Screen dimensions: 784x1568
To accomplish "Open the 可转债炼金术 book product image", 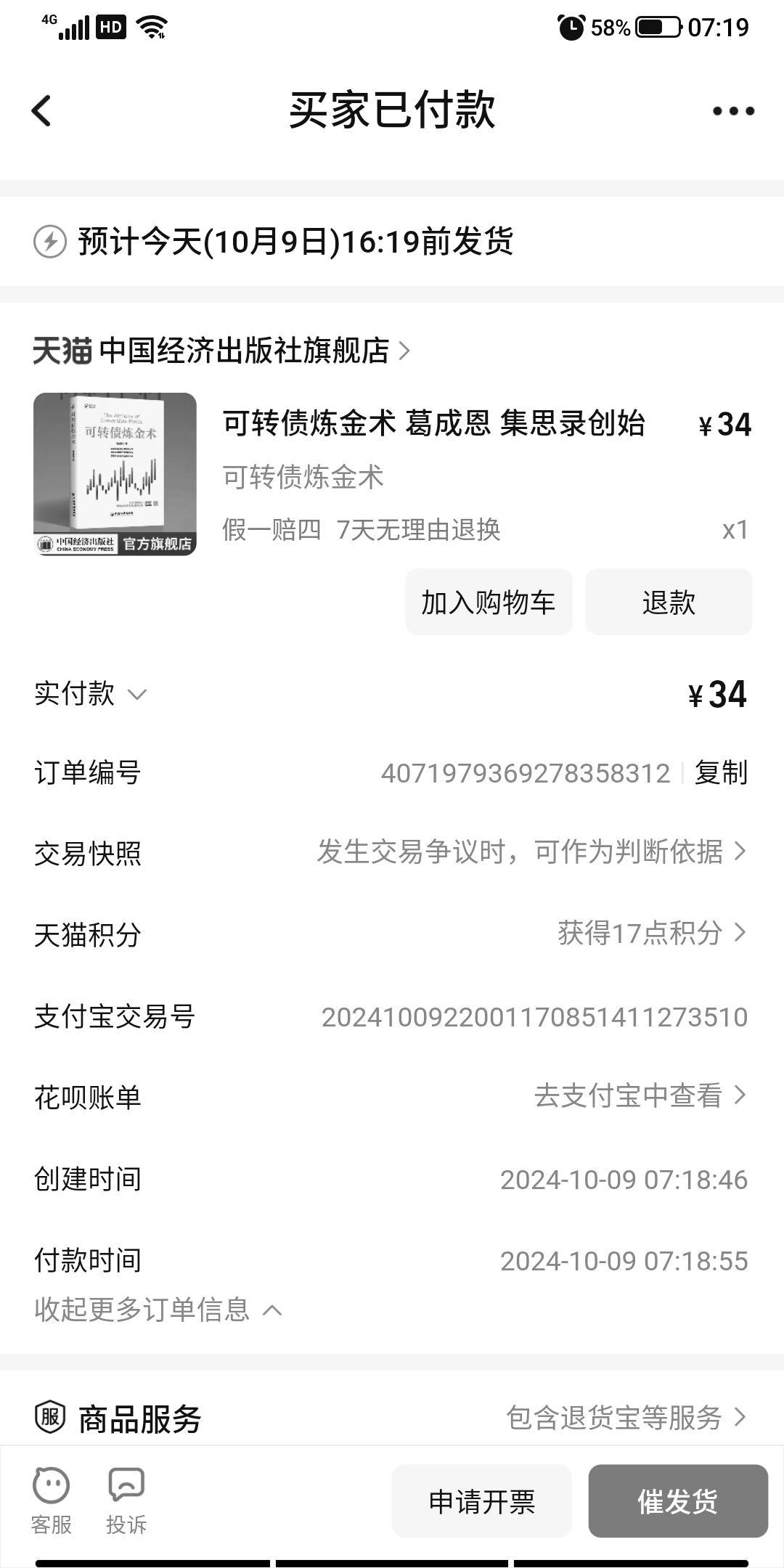I will [x=115, y=474].
